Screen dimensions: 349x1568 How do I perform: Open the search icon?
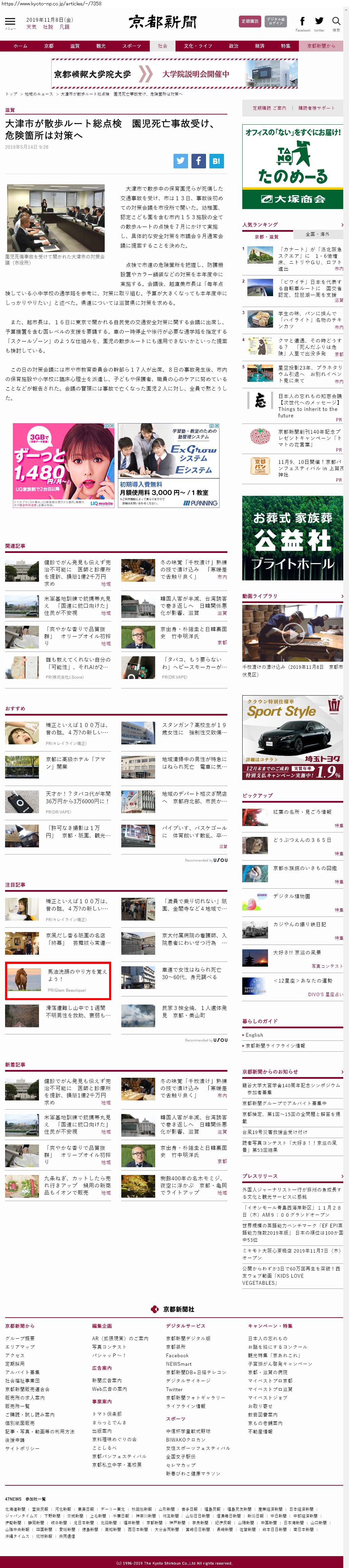coord(335,22)
